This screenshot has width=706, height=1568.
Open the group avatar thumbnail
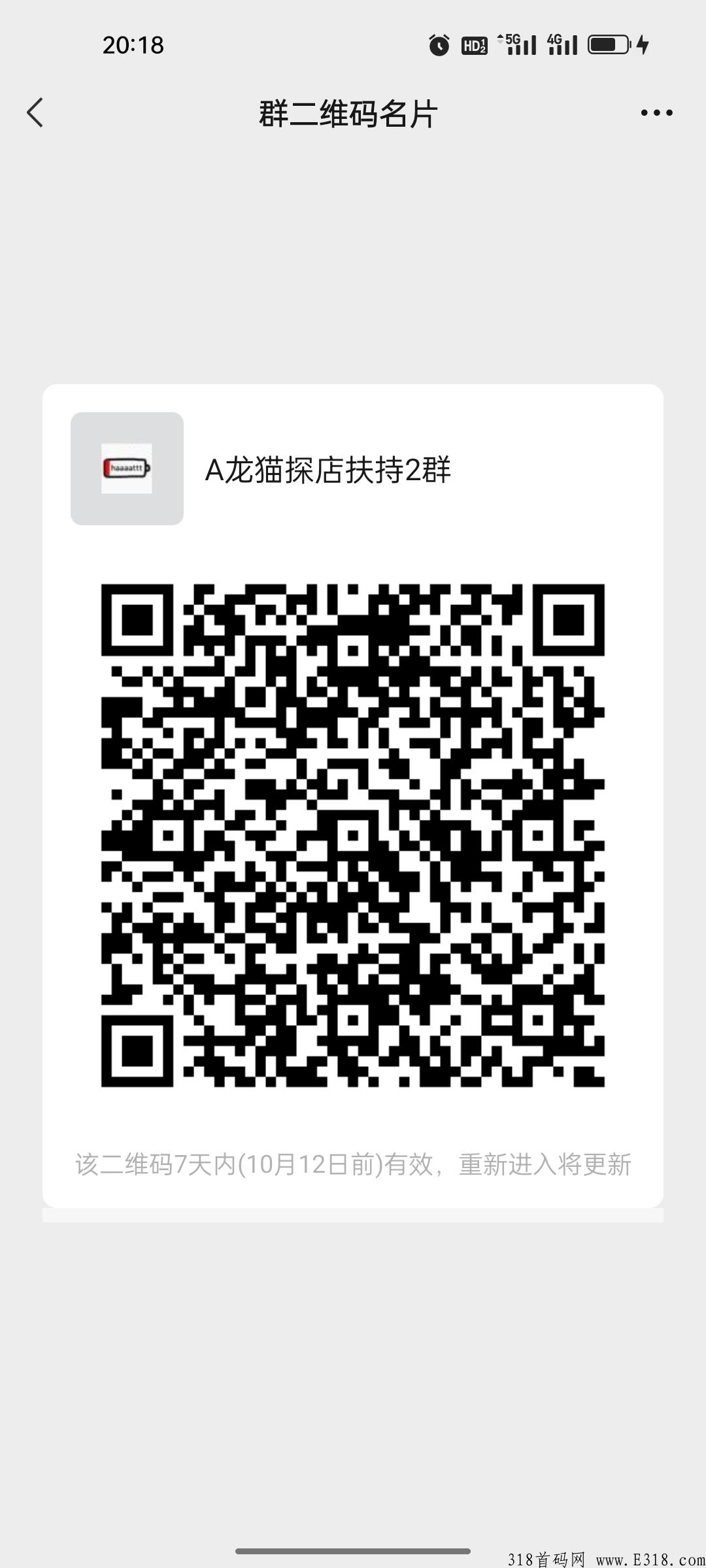coord(127,468)
